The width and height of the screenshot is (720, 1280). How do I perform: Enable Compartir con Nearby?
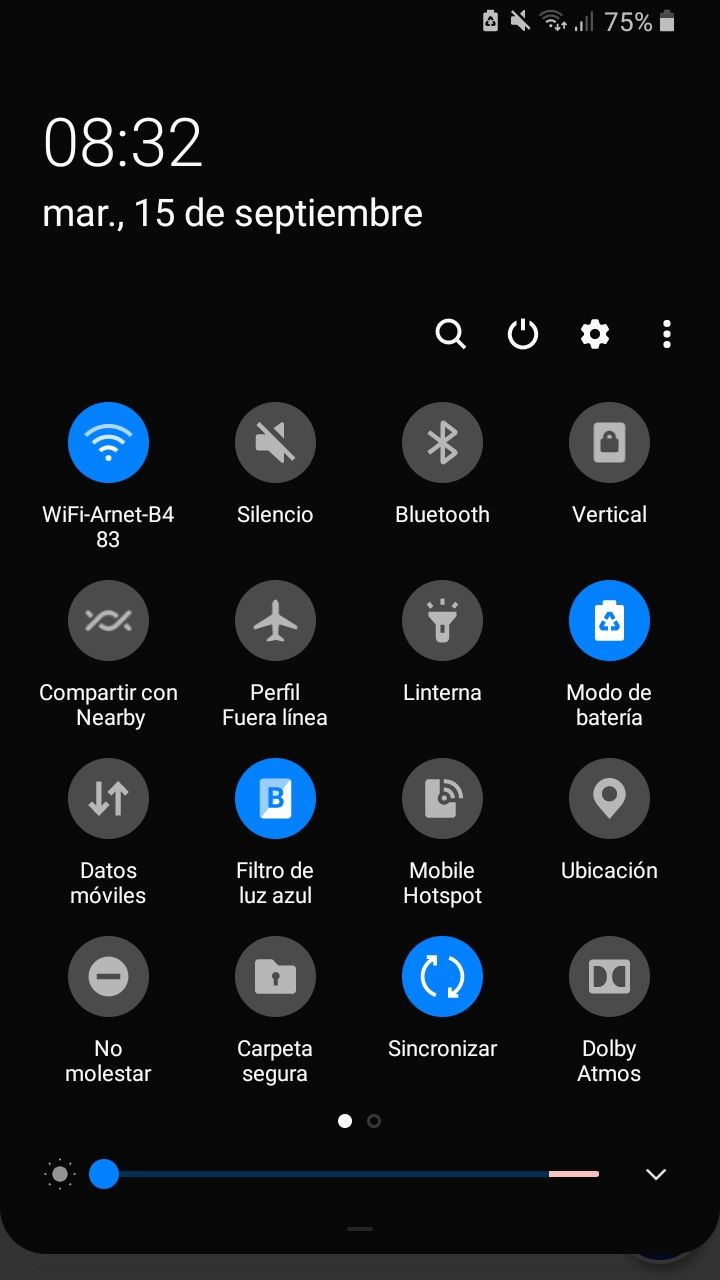click(108, 620)
